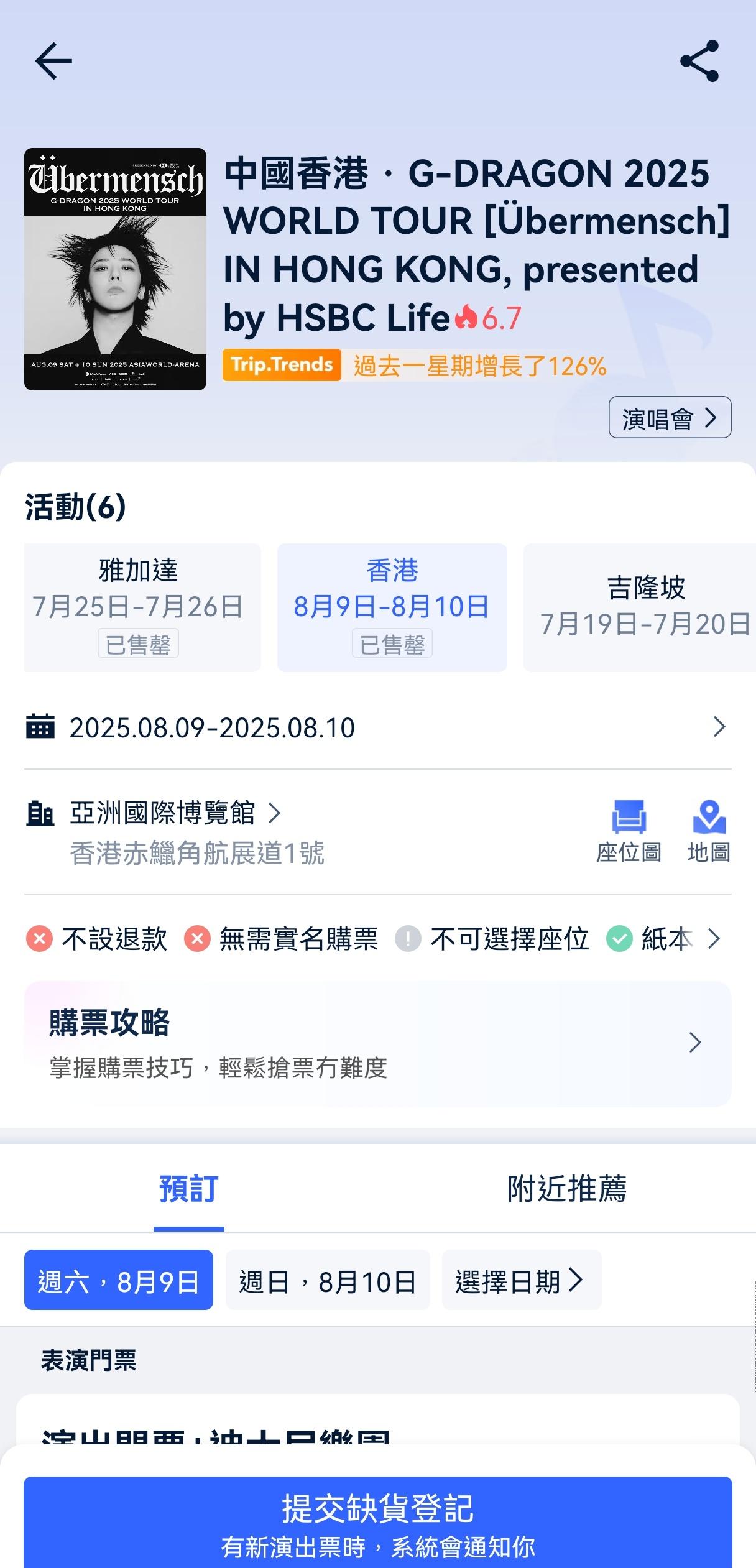756x1568 pixels.
Task: Select the 週六，8月9日 date chip
Action: point(119,1280)
